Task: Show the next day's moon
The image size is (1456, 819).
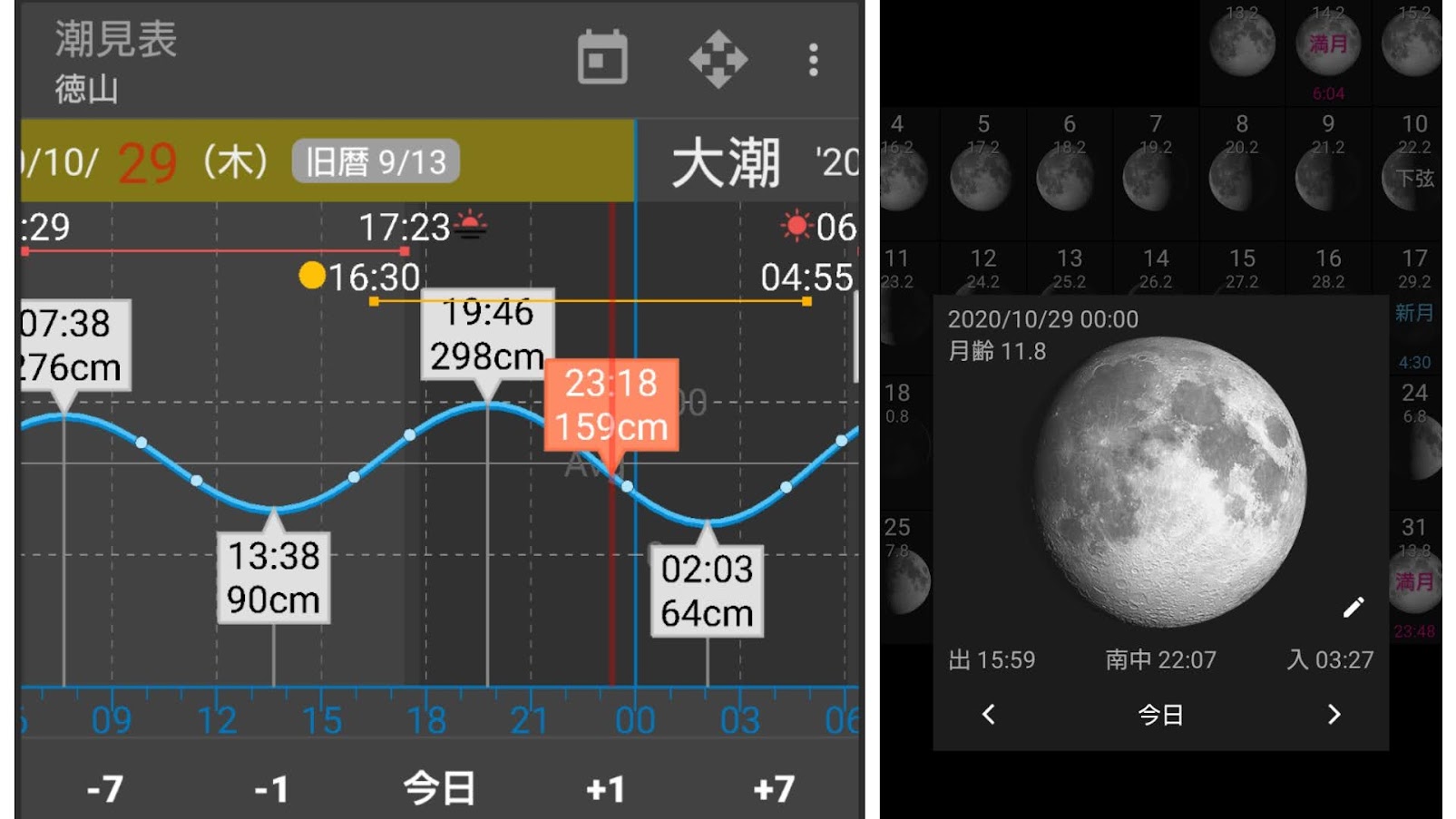Action: [1333, 715]
